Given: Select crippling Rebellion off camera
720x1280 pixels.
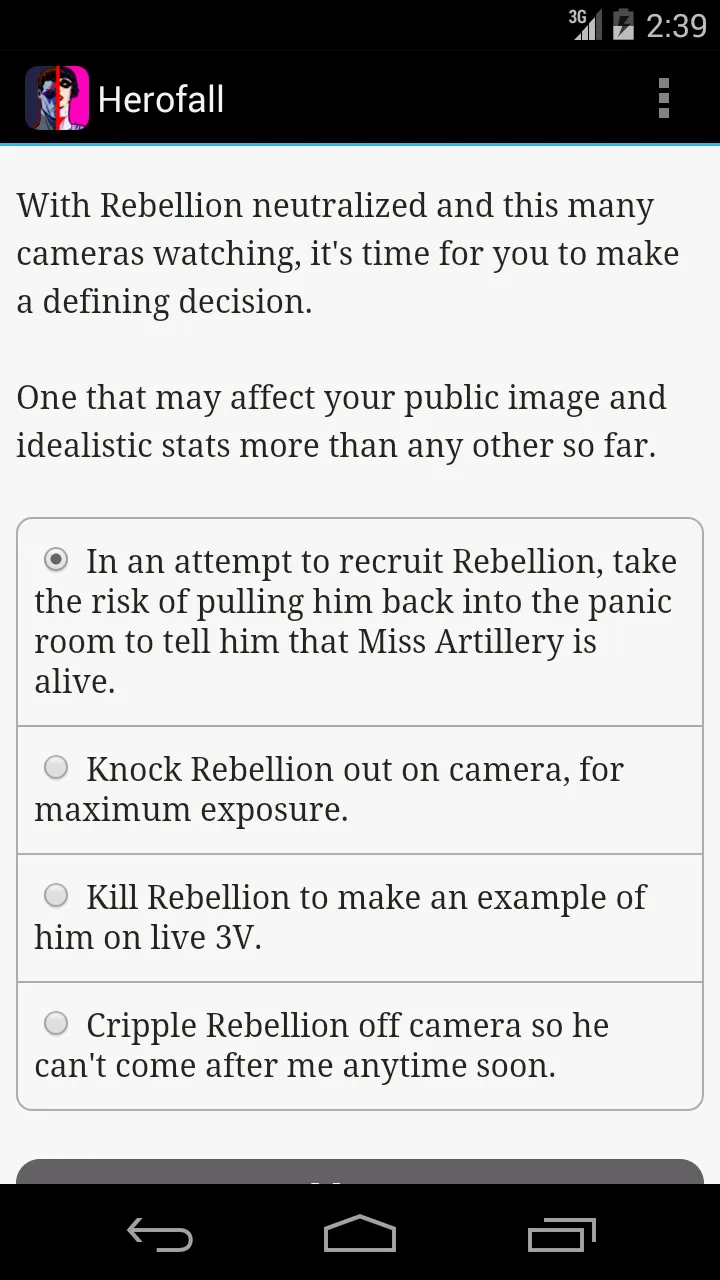Looking at the screenshot, I should [360, 1046].
